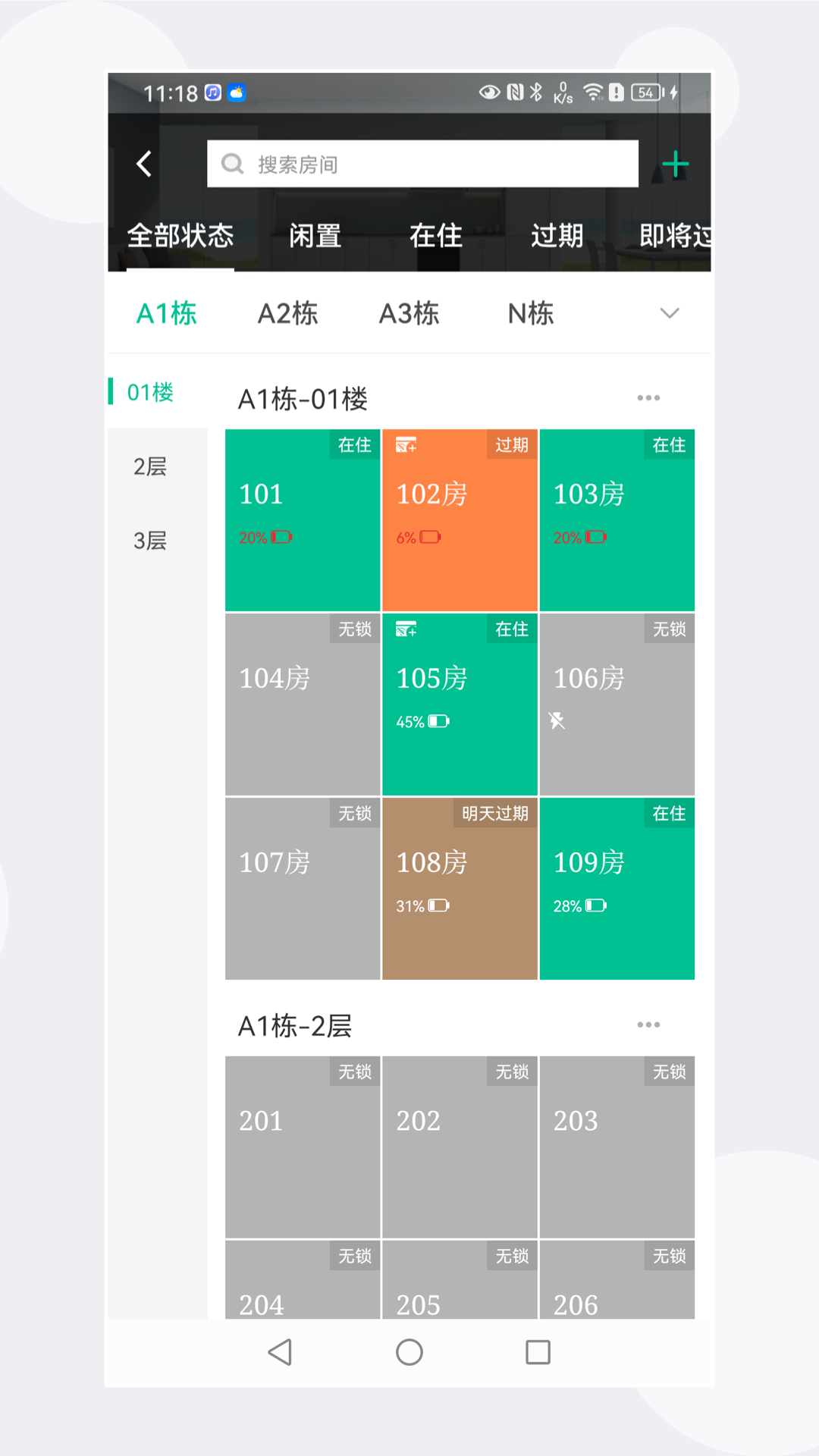819x1456 pixels.
Task: Tap the system home button
Action: [x=409, y=1352]
